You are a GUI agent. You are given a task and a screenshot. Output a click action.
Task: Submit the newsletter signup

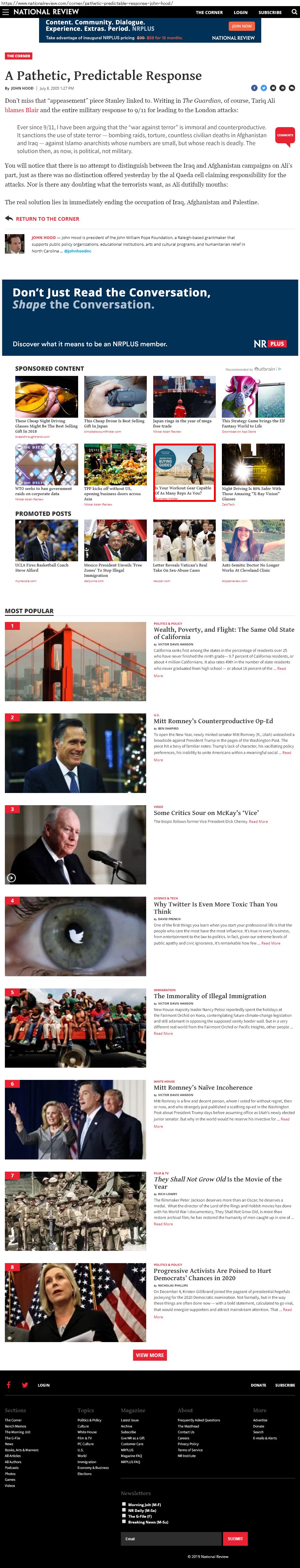pos(235,1538)
